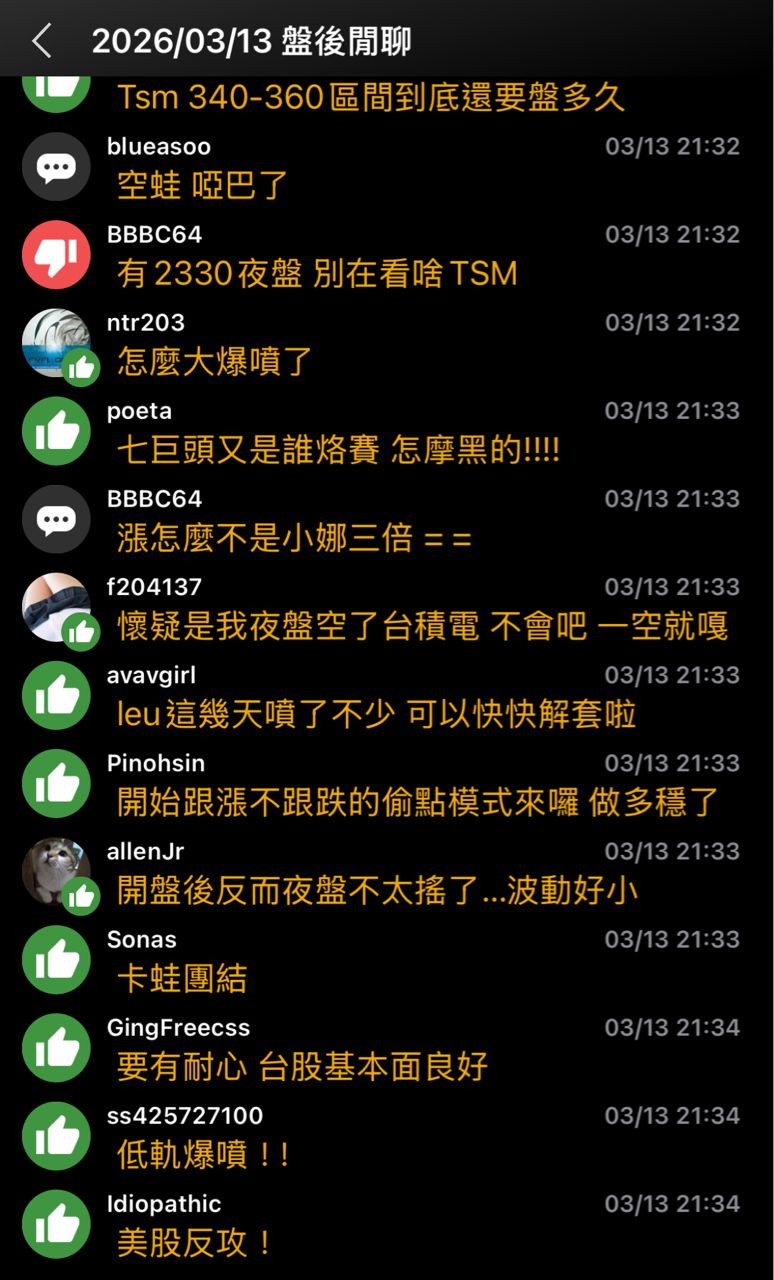
Task: Open Pinohsin's comment about 偷點模式
Action: tap(418, 802)
